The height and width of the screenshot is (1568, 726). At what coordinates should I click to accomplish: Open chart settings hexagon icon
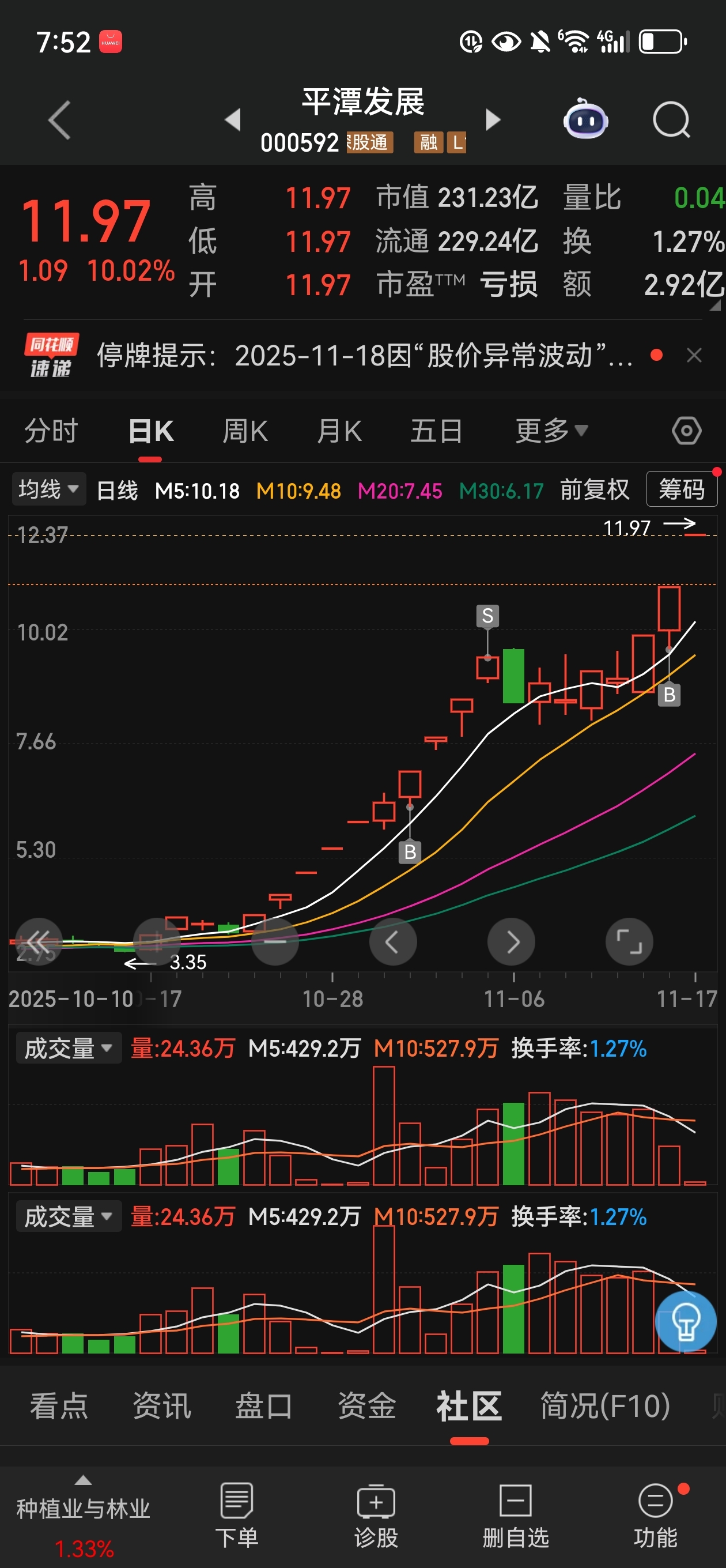coord(686,431)
